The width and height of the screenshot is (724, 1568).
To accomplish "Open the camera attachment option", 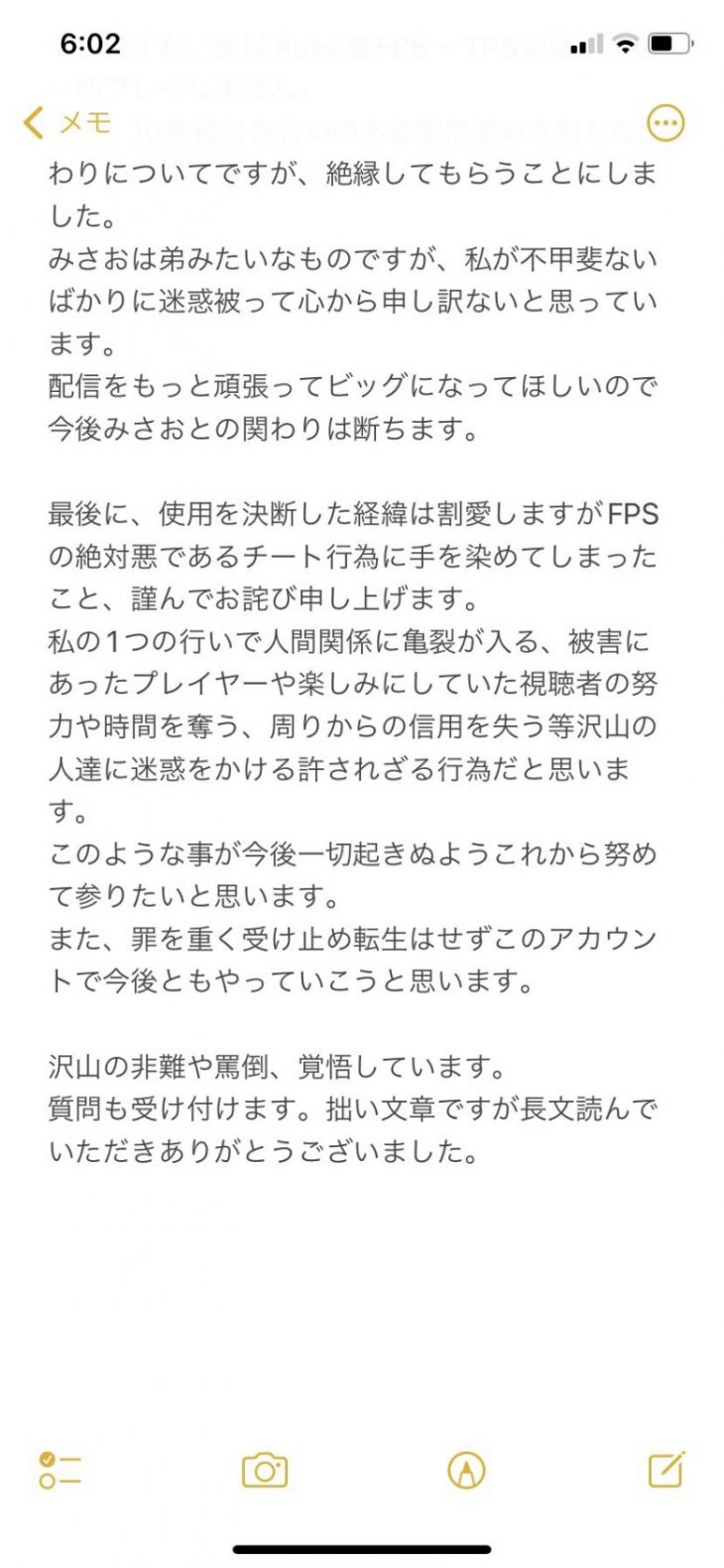I will click(x=265, y=1470).
